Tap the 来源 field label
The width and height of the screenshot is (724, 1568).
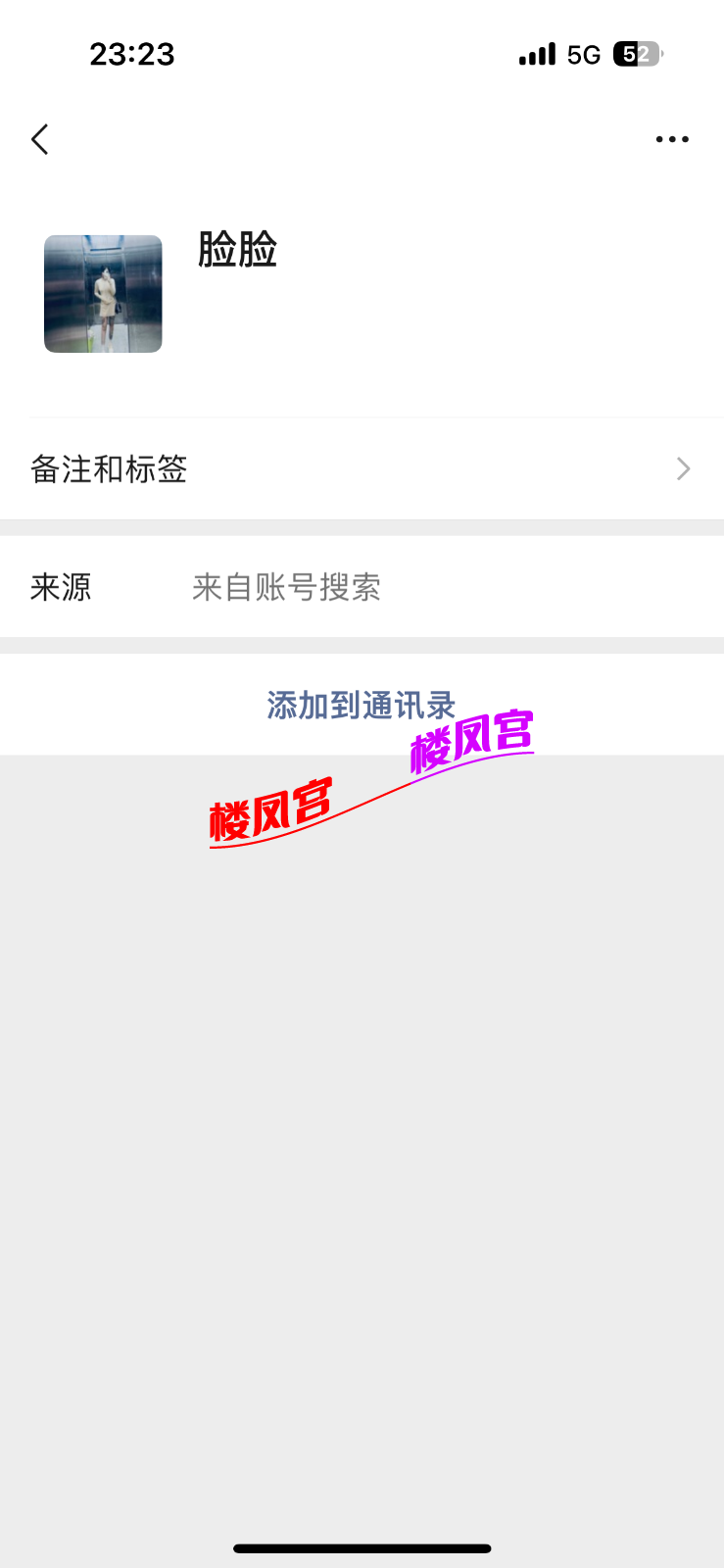click(59, 587)
